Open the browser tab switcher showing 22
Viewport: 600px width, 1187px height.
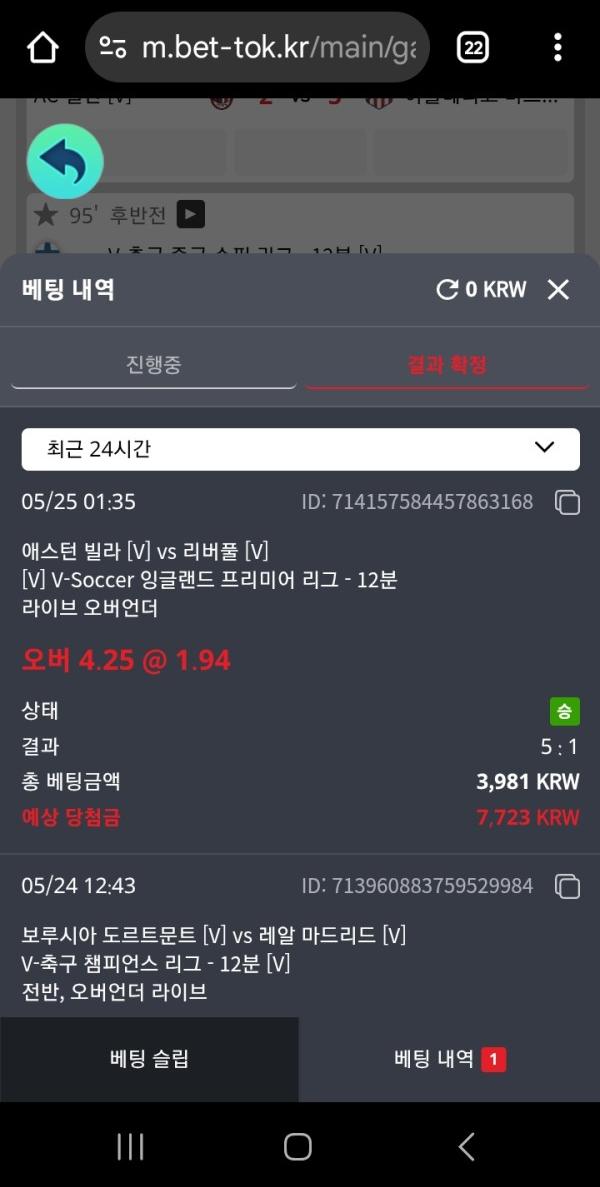[x=473, y=48]
